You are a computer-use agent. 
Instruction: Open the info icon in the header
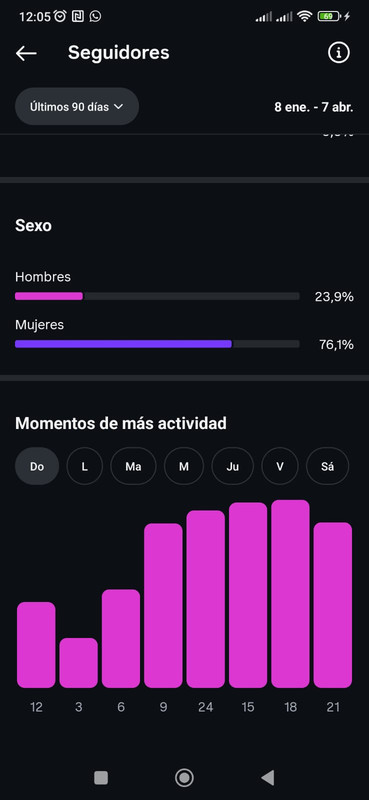pos(339,53)
